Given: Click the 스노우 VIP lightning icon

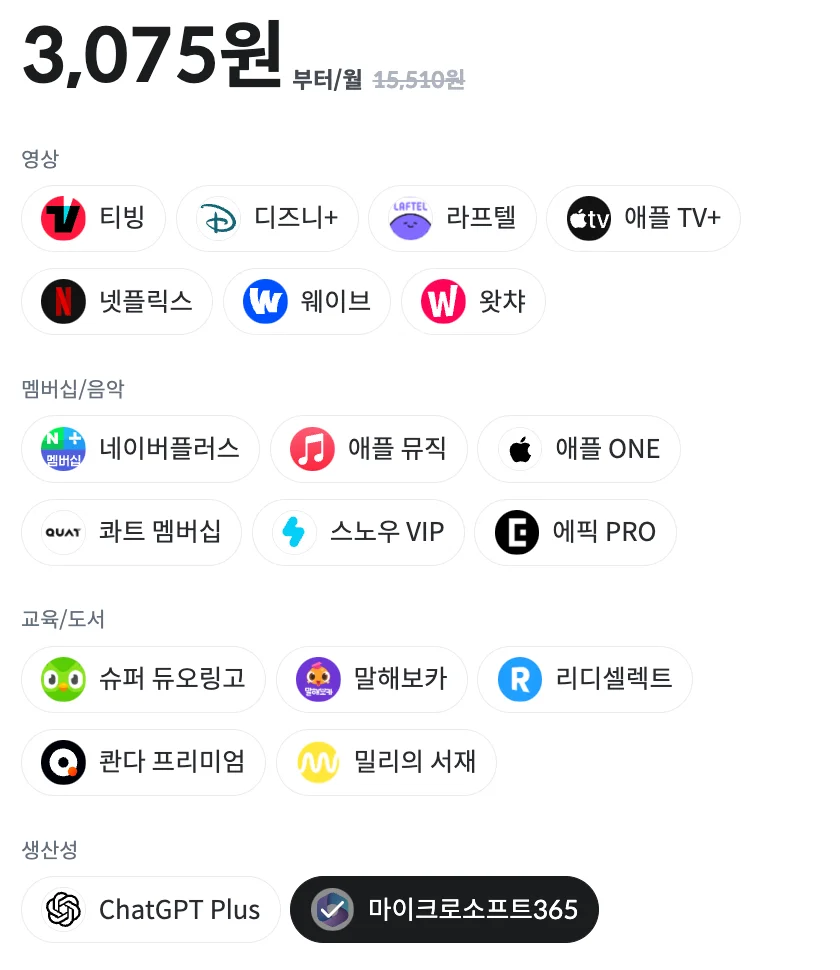Looking at the screenshot, I should tap(295, 532).
